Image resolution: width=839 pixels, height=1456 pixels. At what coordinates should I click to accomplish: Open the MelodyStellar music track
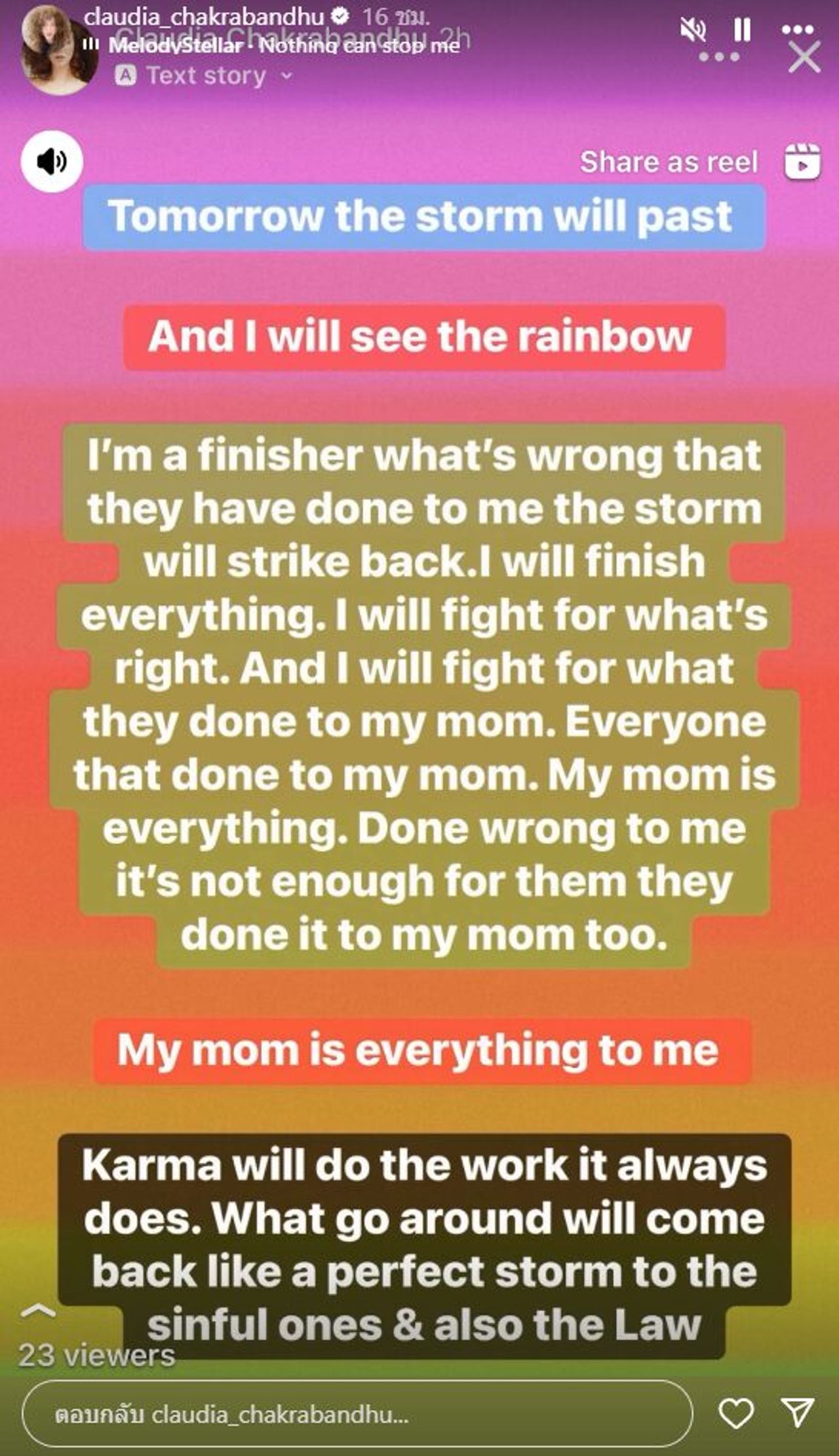[x=283, y=45]
